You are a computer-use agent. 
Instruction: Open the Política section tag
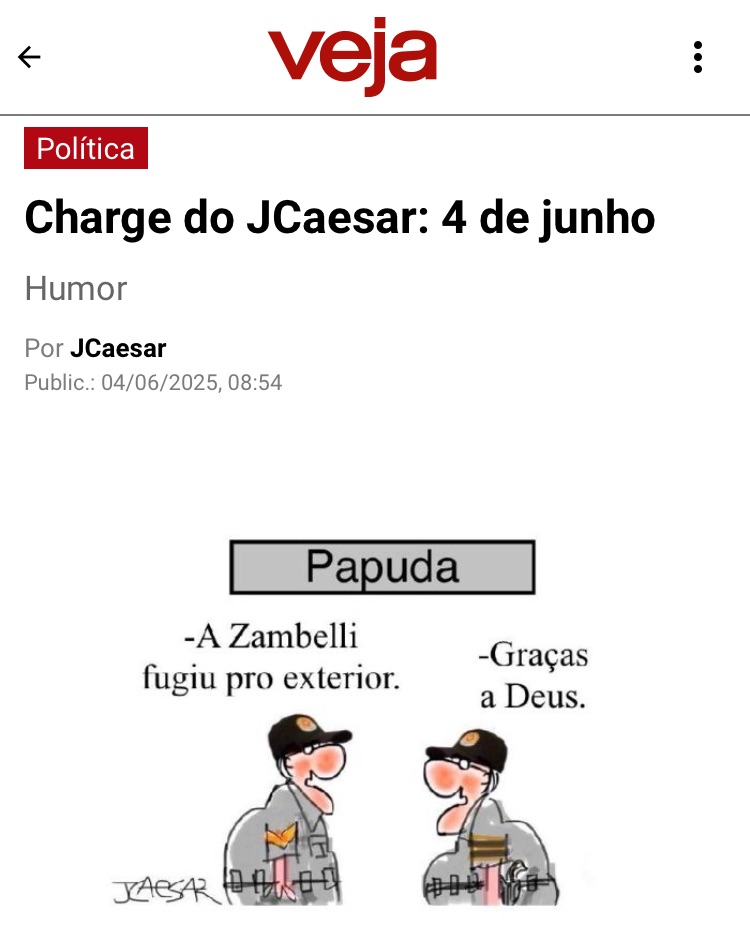click(86, 148)
